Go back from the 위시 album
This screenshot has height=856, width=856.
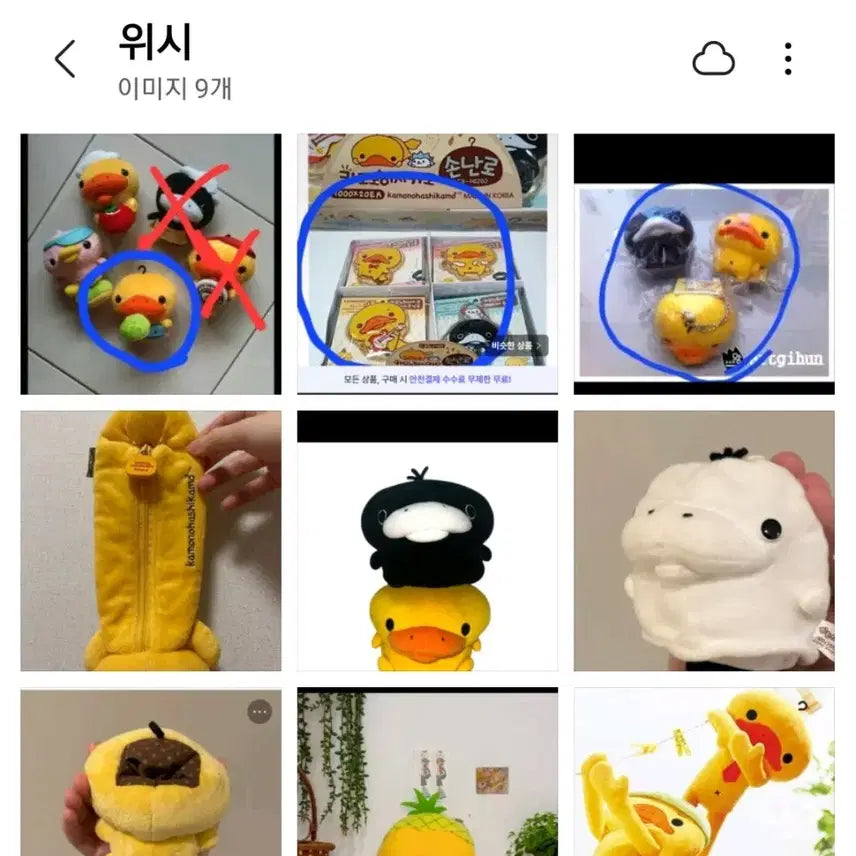(x=65, y=60)
